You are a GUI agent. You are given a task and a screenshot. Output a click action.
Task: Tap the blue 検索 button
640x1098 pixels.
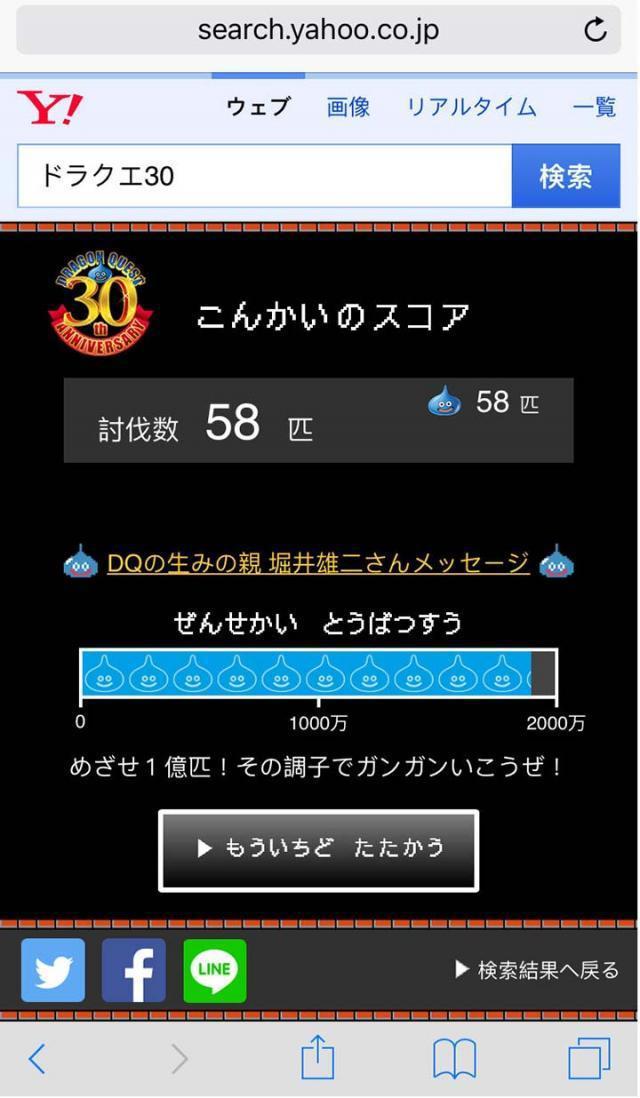566,176
